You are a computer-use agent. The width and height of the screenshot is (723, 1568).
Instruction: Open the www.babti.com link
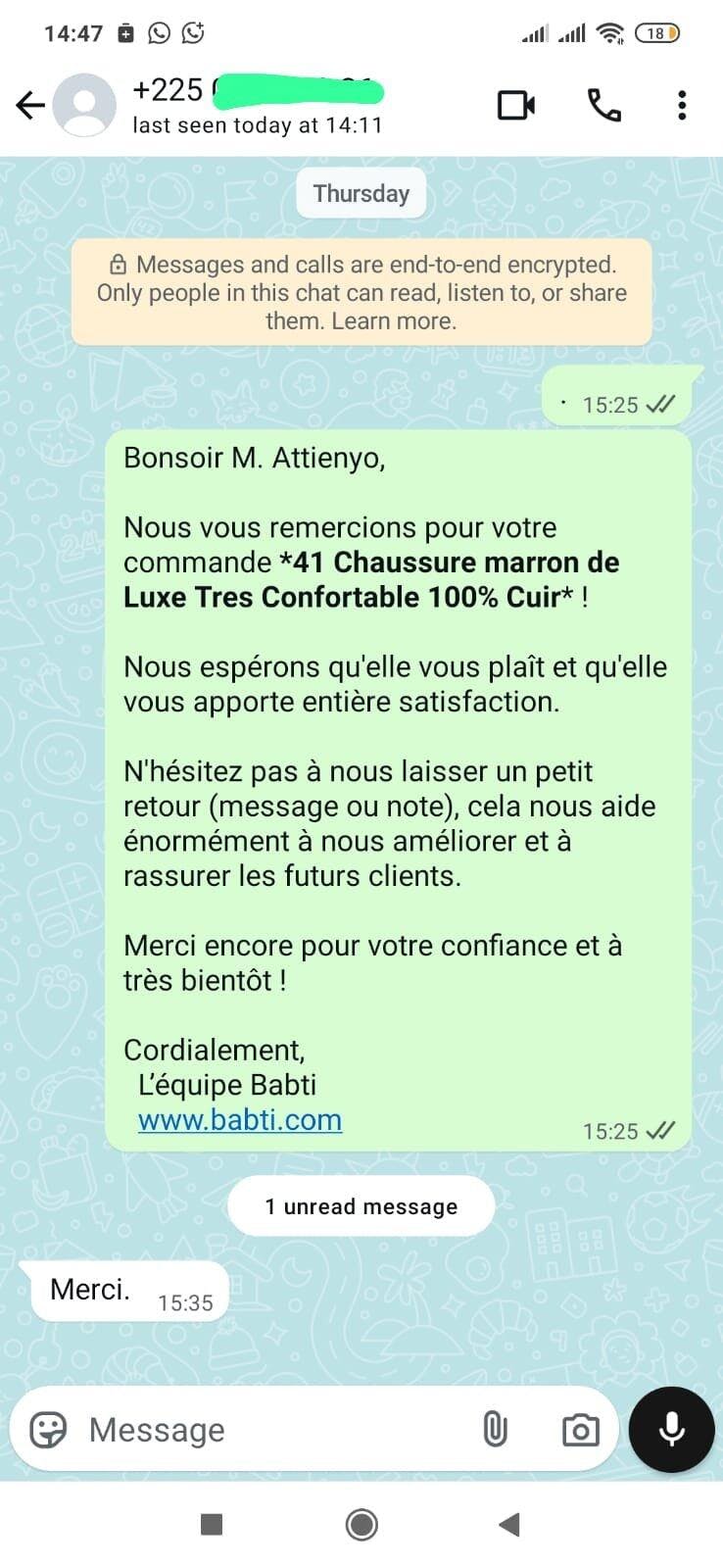(x=240, y=1120)
